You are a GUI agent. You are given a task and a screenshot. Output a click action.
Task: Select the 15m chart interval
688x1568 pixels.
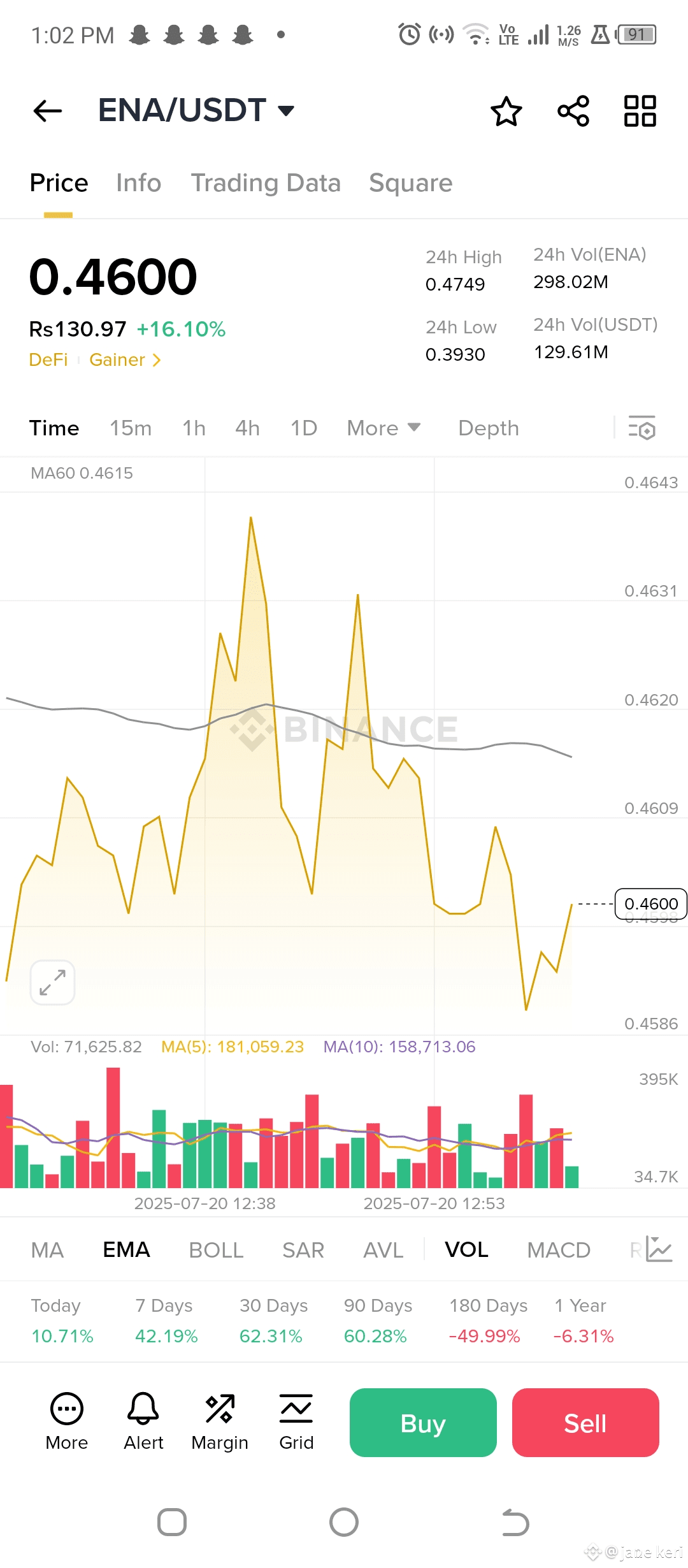pos(131,428)
